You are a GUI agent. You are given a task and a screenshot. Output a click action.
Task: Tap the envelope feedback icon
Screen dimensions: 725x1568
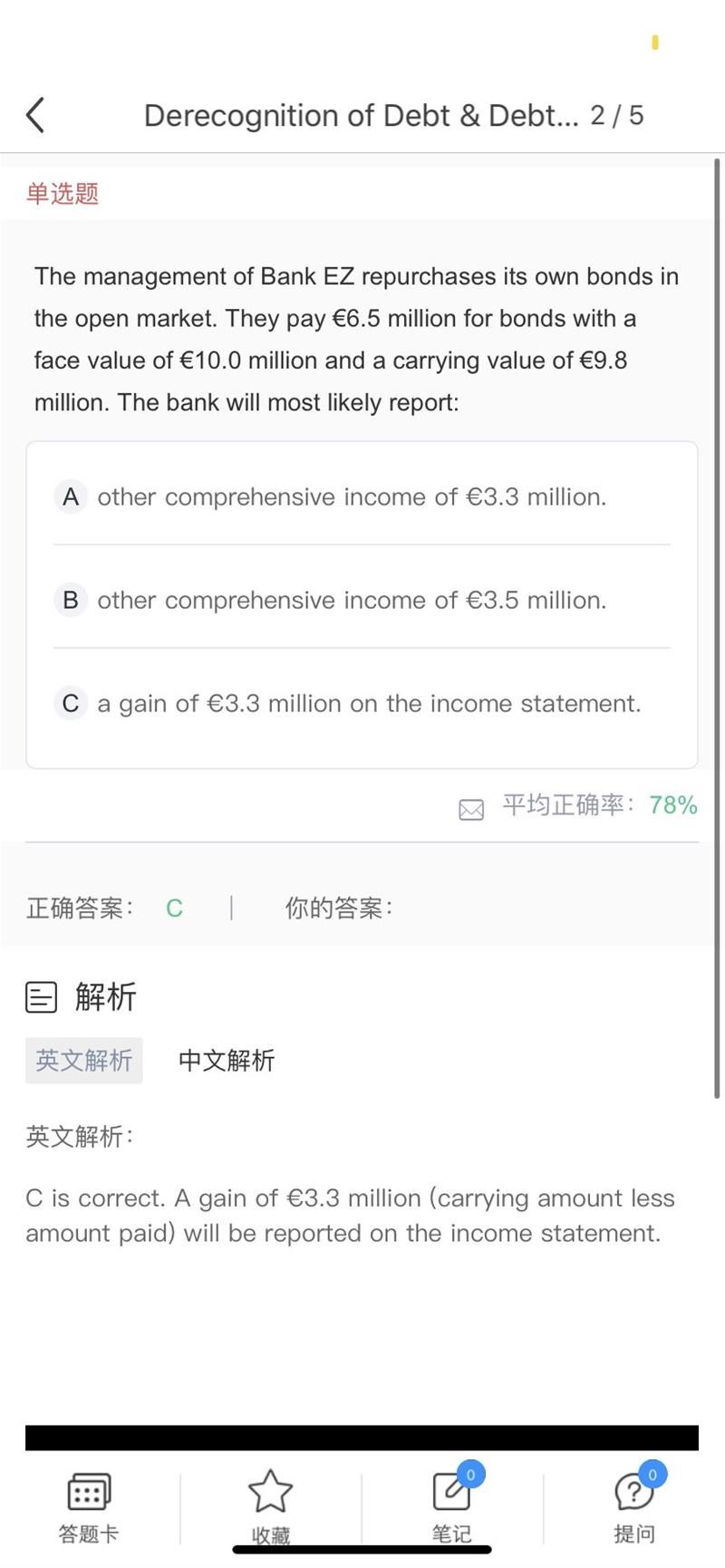pos(471,808)
